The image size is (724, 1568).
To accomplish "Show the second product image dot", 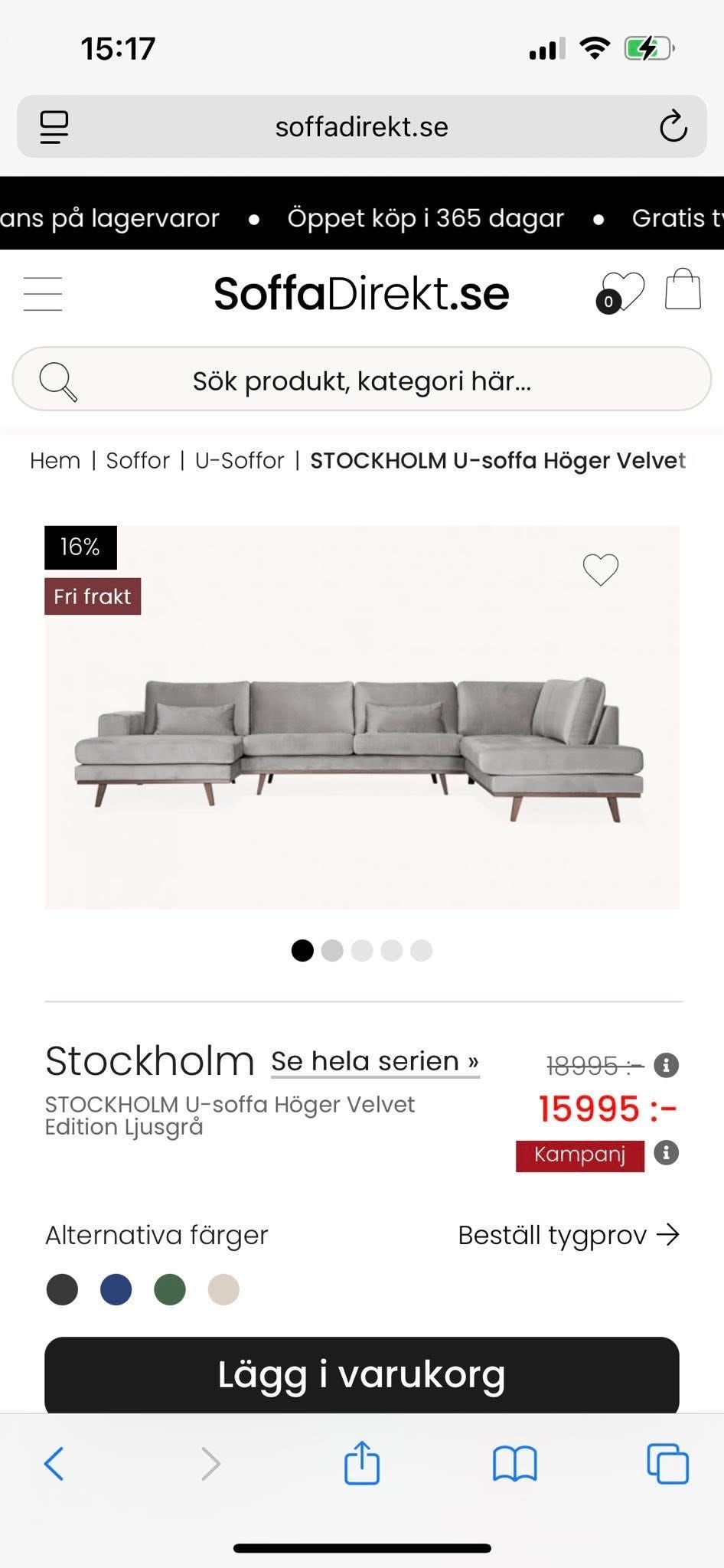I will [x=332, y=950].
